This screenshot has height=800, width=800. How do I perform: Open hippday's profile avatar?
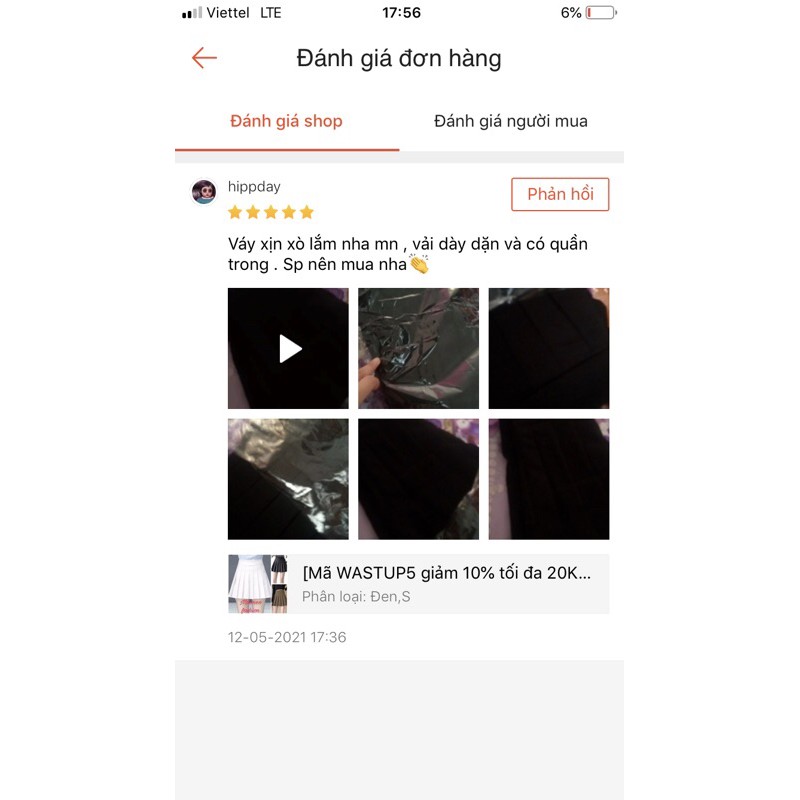(x=204, y=192)
